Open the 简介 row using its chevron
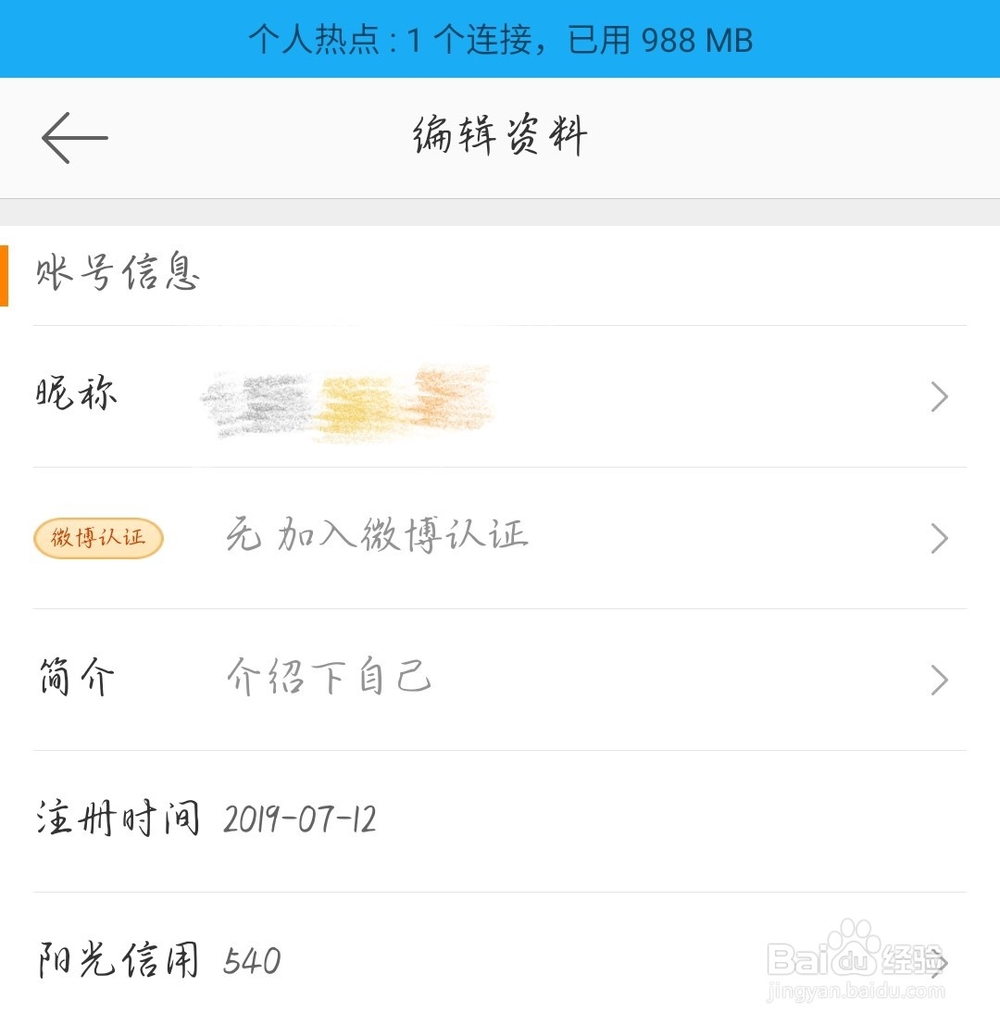This screenshot has height=1025, width=1000. 938,680
